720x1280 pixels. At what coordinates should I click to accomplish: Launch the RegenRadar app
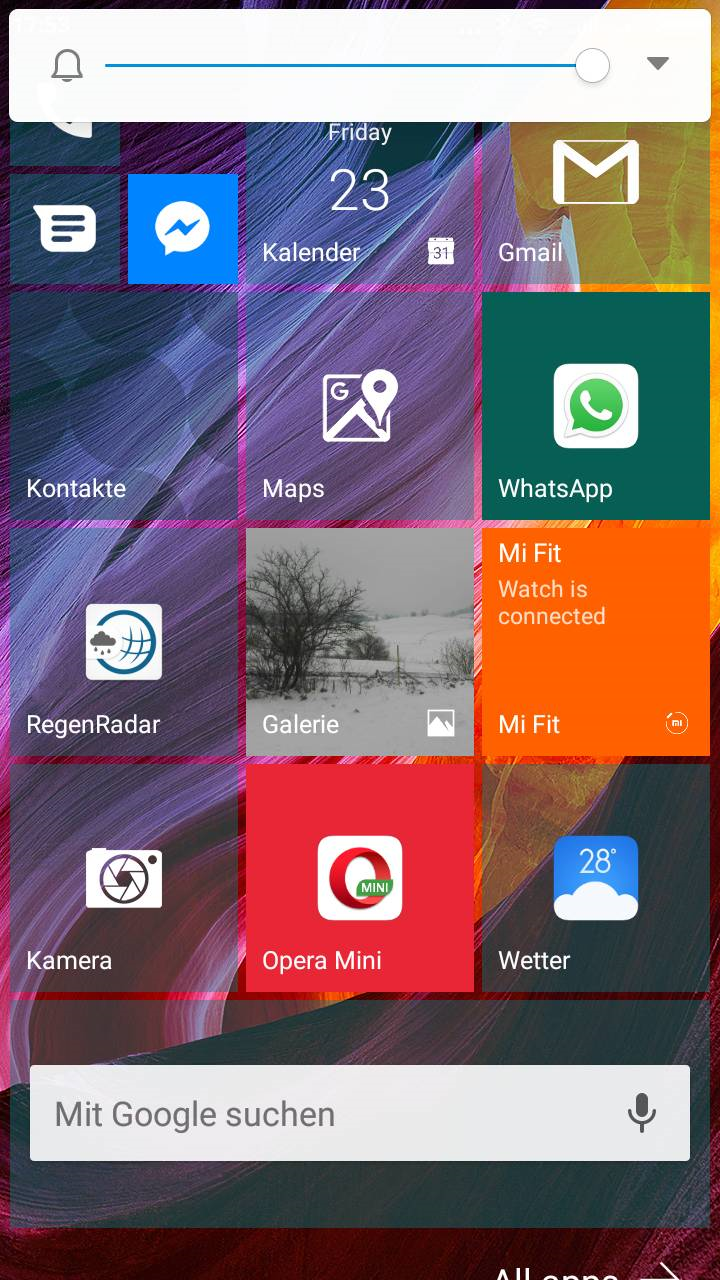pos(124,642)
